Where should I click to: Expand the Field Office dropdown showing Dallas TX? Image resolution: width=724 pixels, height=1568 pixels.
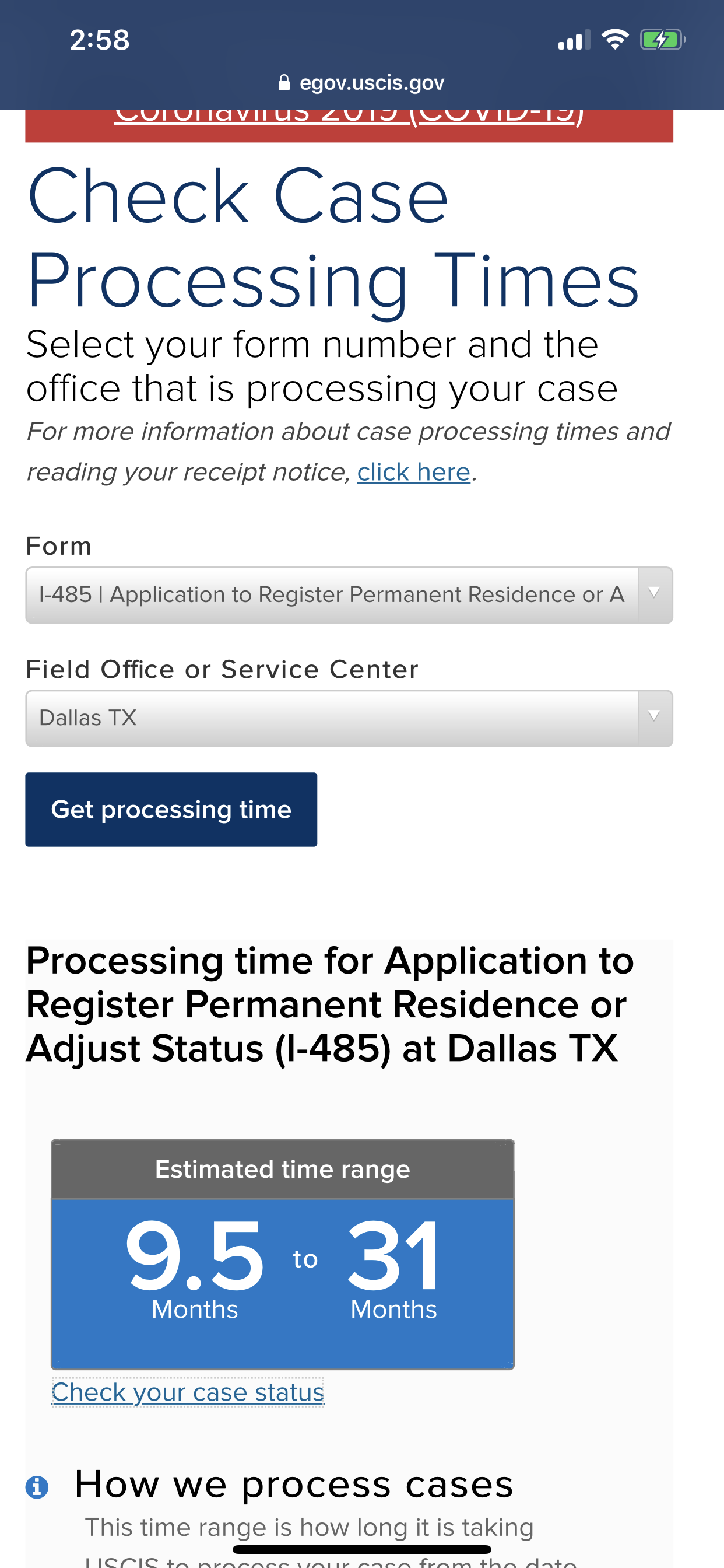349,718
